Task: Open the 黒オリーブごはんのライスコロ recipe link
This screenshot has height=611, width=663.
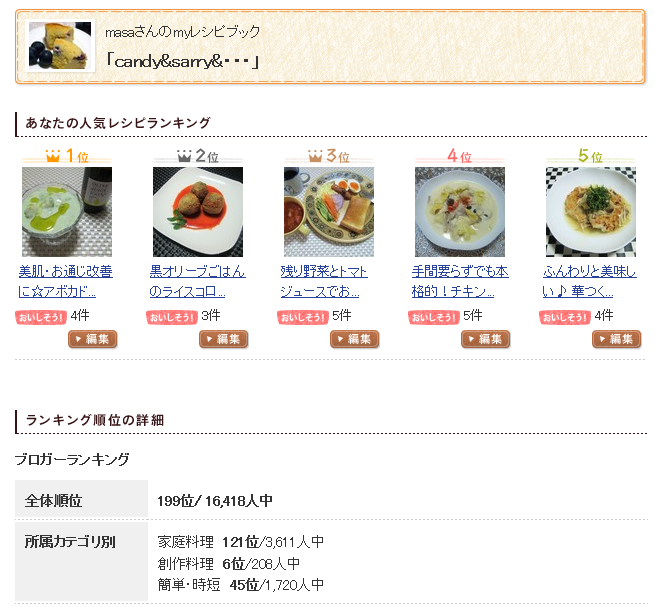Action: click(x=196, y=281)
